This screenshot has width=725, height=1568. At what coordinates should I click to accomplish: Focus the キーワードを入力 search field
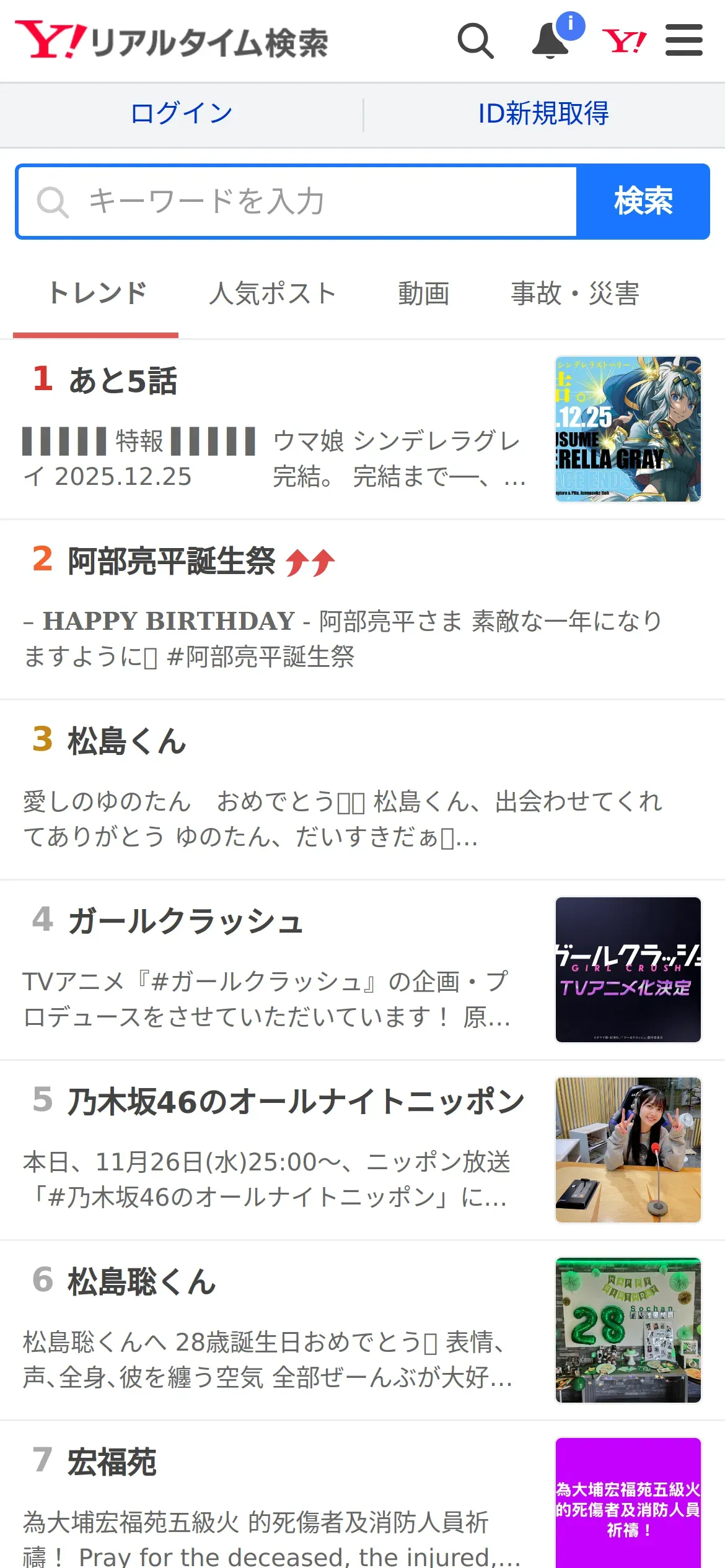pos(297,202)
